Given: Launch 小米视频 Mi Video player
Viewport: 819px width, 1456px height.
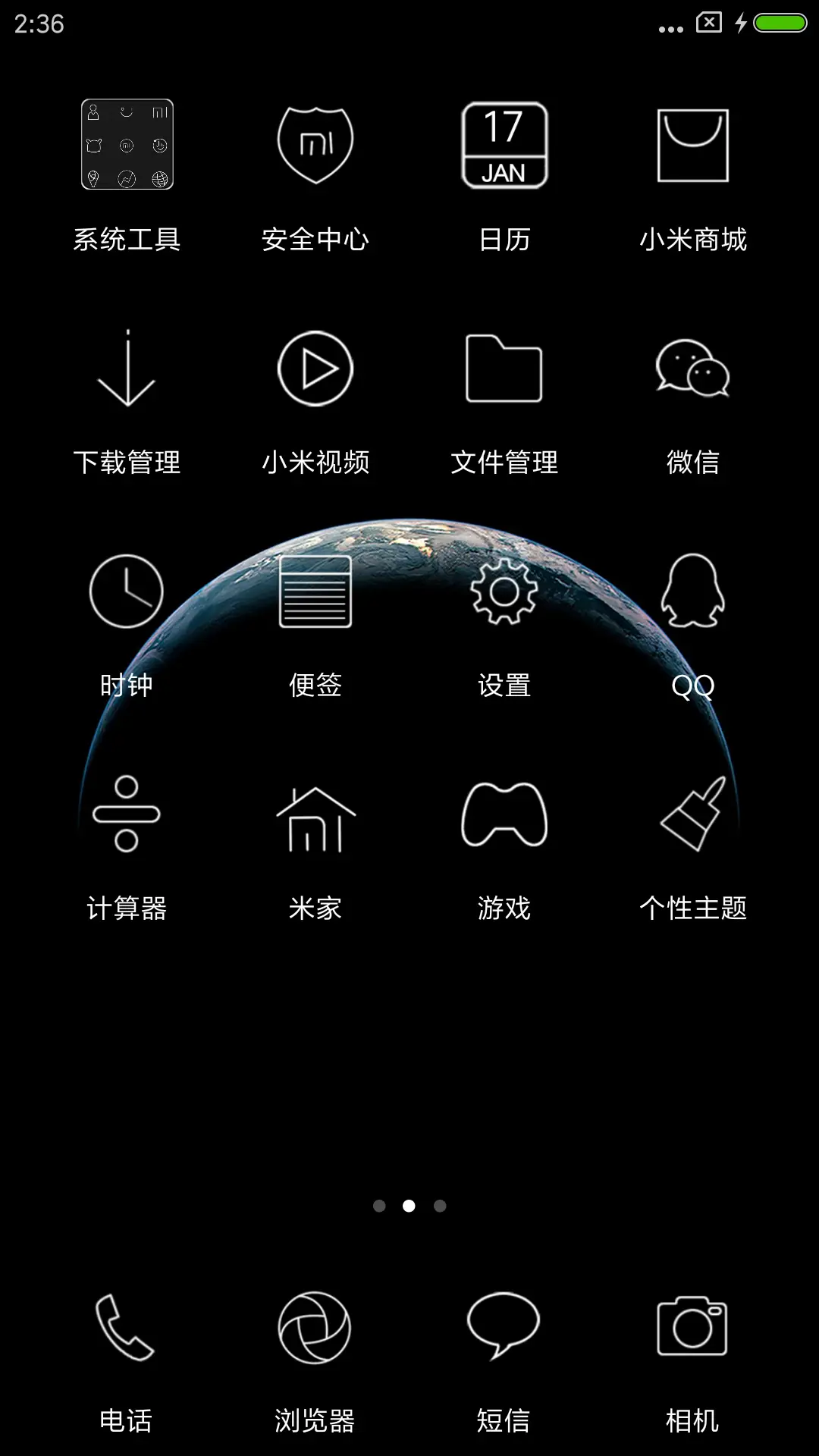Looking at the screenshot, I should pos(315,369).
